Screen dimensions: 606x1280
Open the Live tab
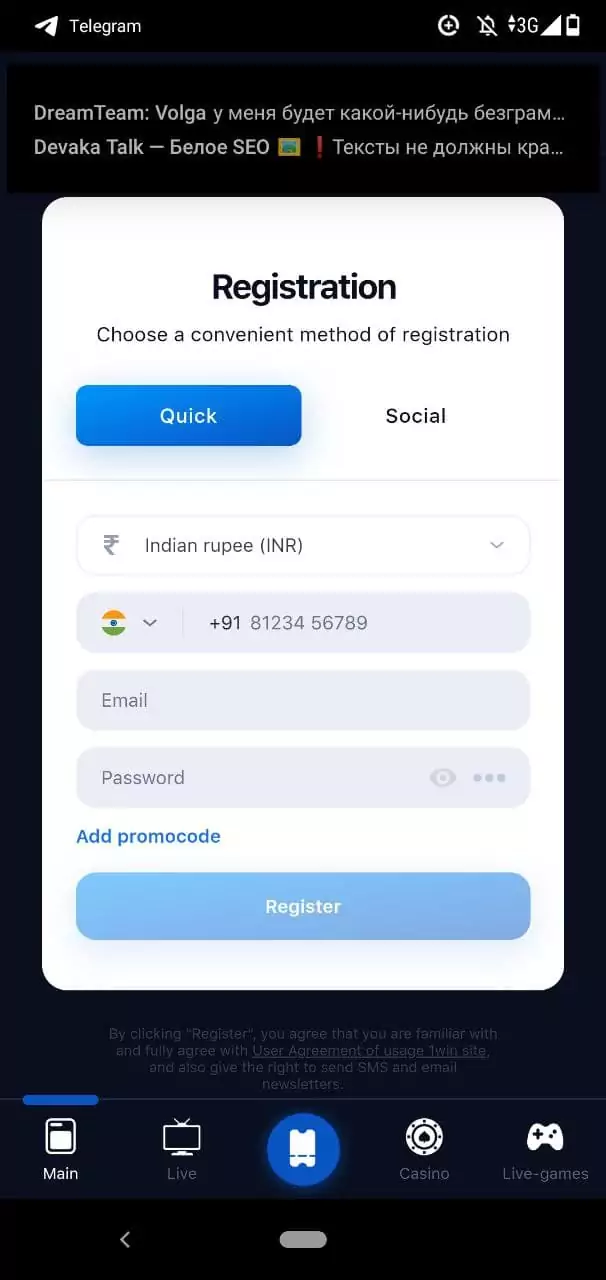181,1150
